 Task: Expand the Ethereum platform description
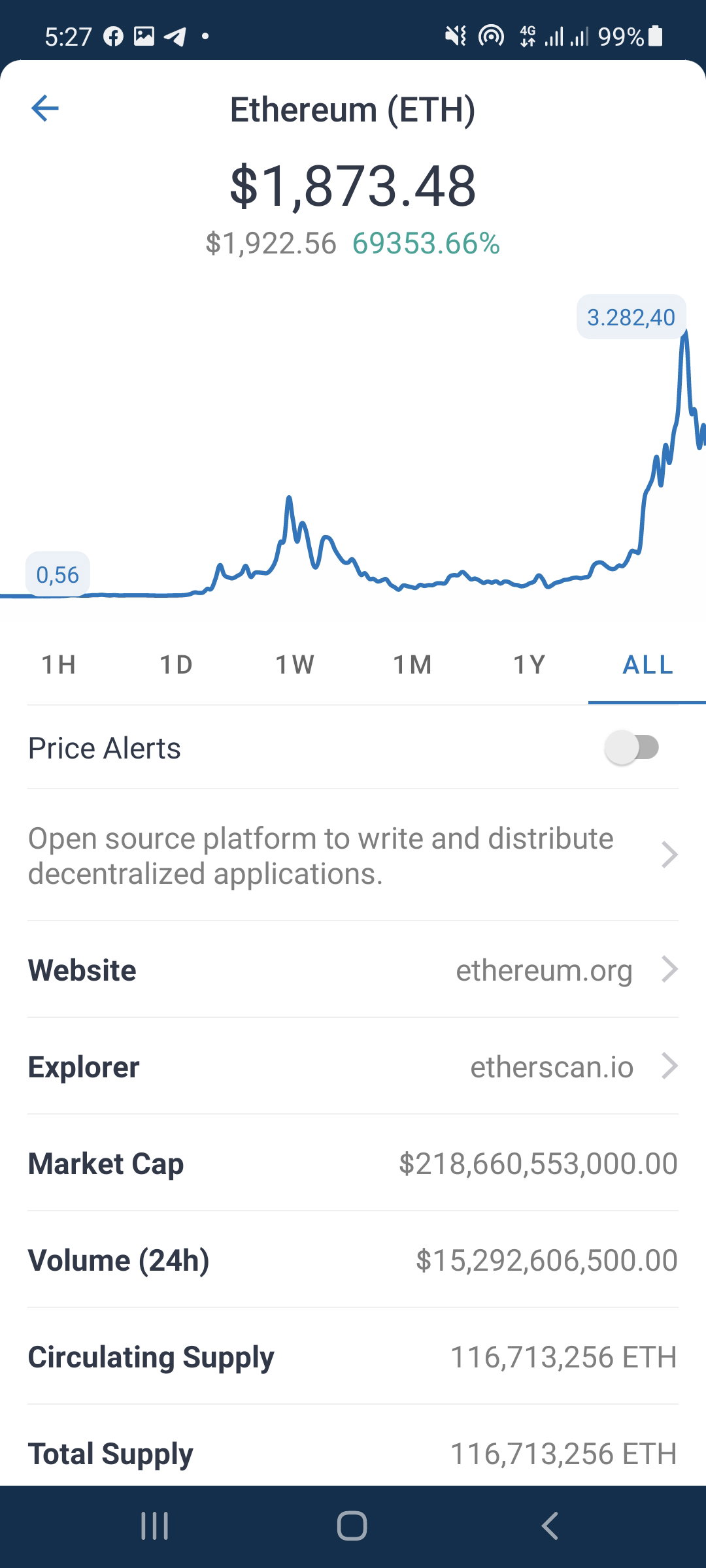(x=353, y=855)
